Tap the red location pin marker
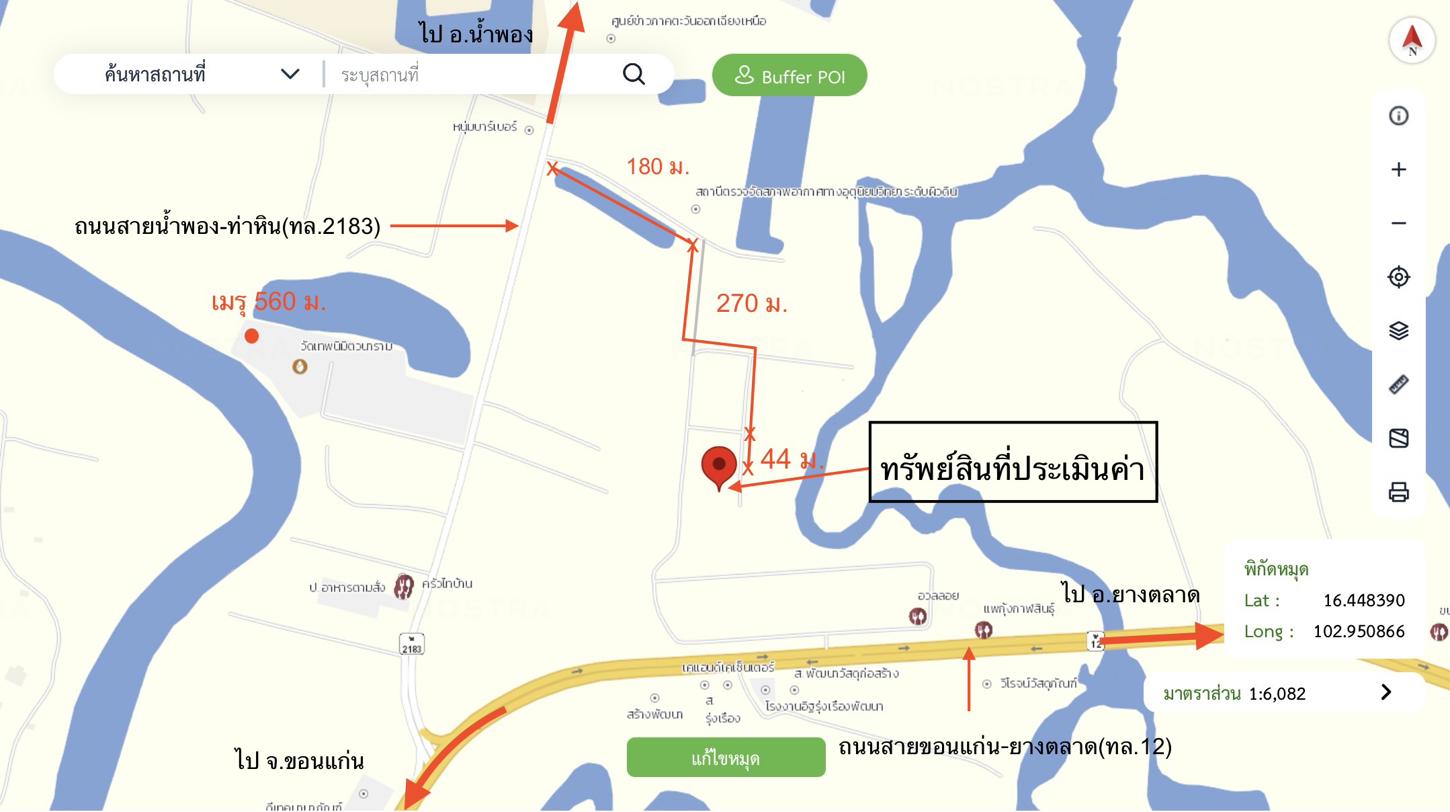The width and height of the screenshot is (1450, 812). coord(718,467)
